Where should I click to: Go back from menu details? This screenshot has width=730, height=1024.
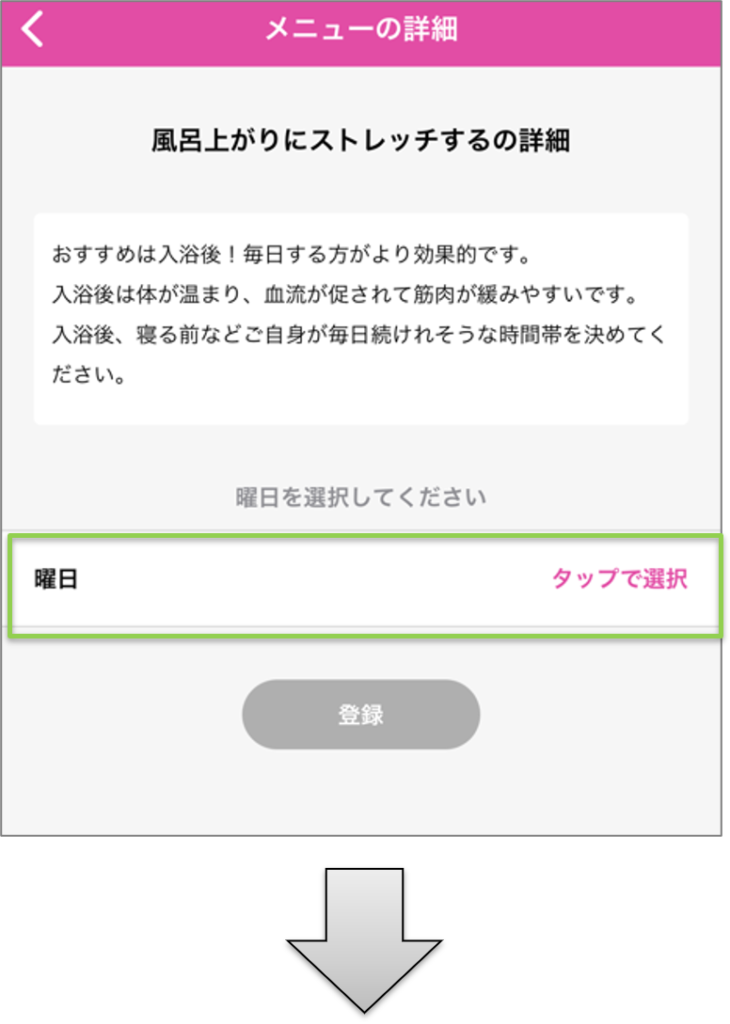point(33,30)
